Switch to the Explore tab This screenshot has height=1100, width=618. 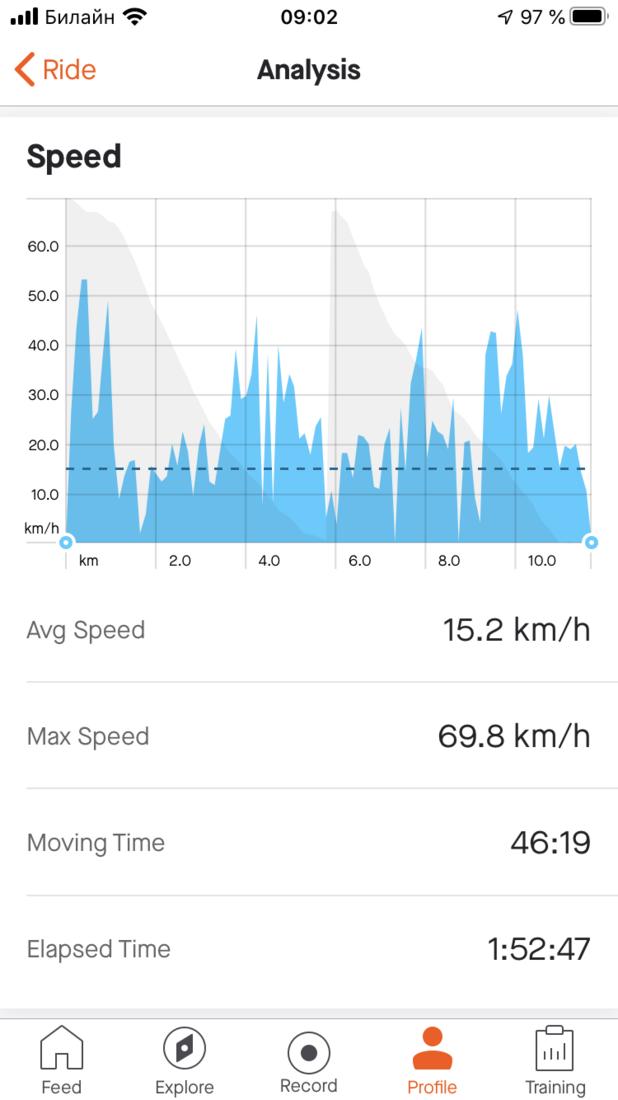(184, 1060)
